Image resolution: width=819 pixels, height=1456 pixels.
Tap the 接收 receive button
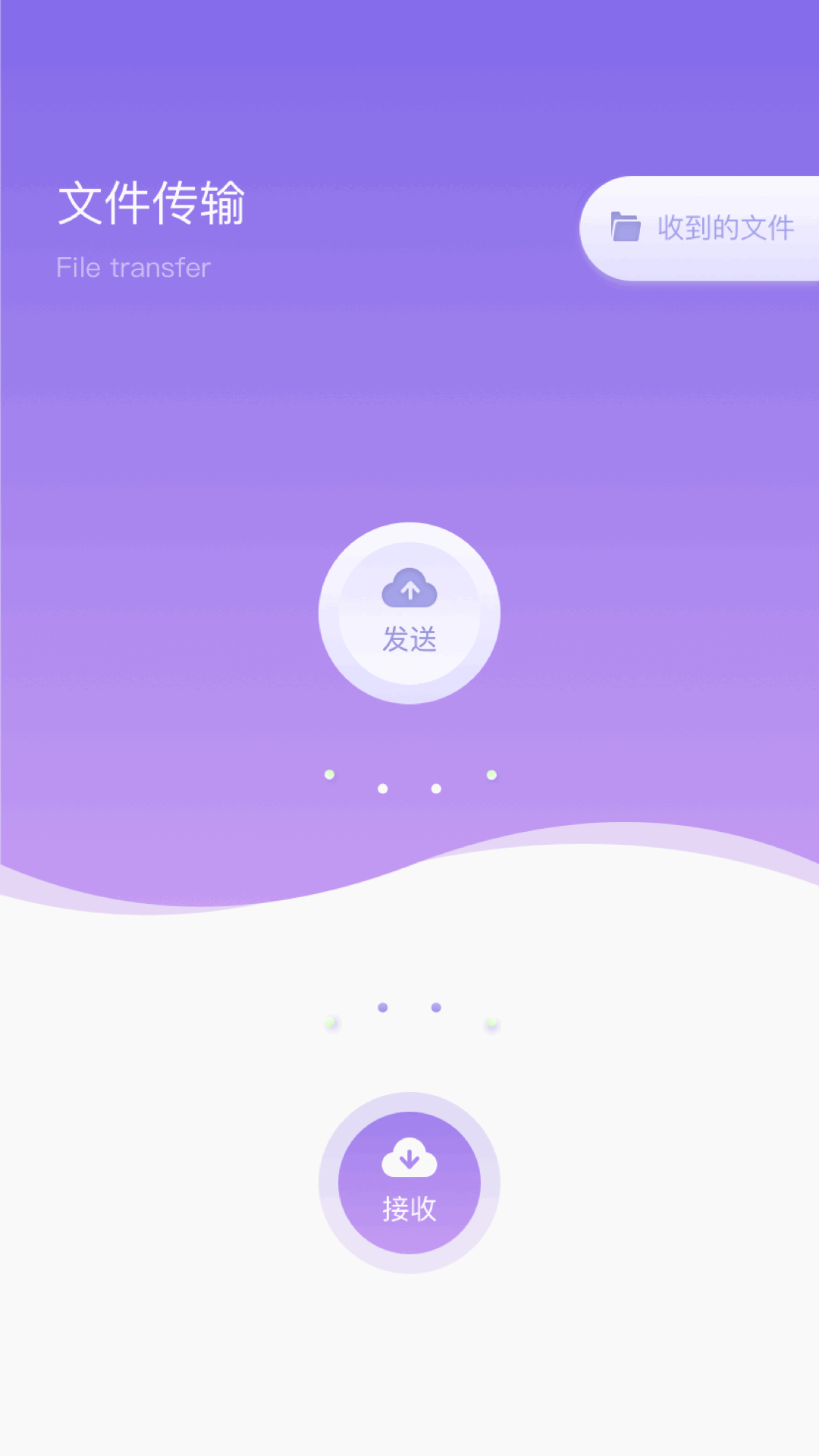pyautogui.click(x=409, y=1182)
